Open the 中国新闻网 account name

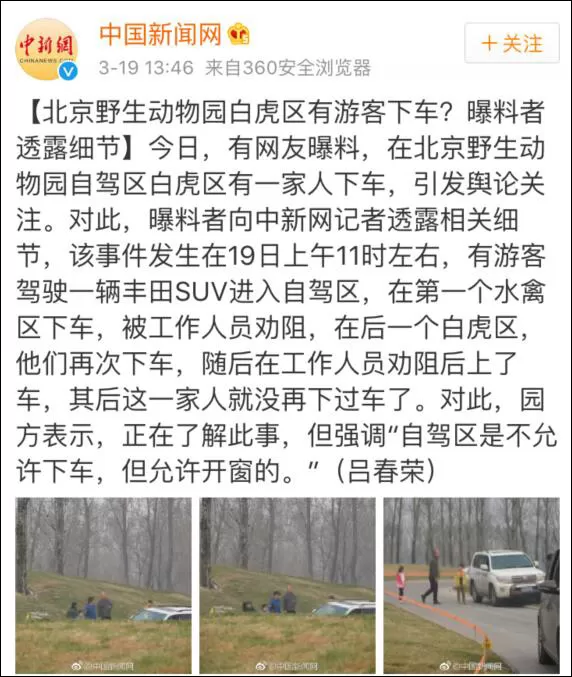click(161, 35)
